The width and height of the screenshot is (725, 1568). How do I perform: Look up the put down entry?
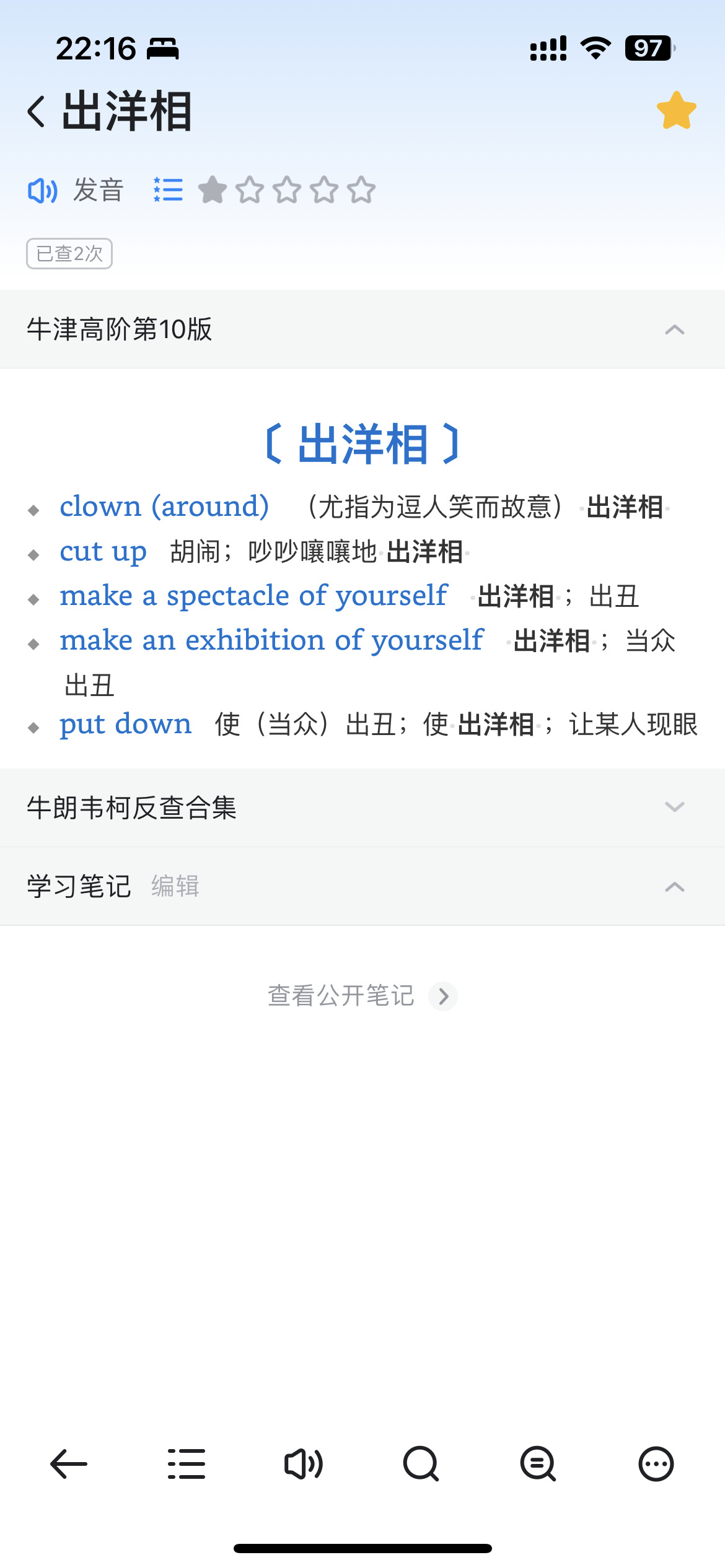tap(125, 724)
